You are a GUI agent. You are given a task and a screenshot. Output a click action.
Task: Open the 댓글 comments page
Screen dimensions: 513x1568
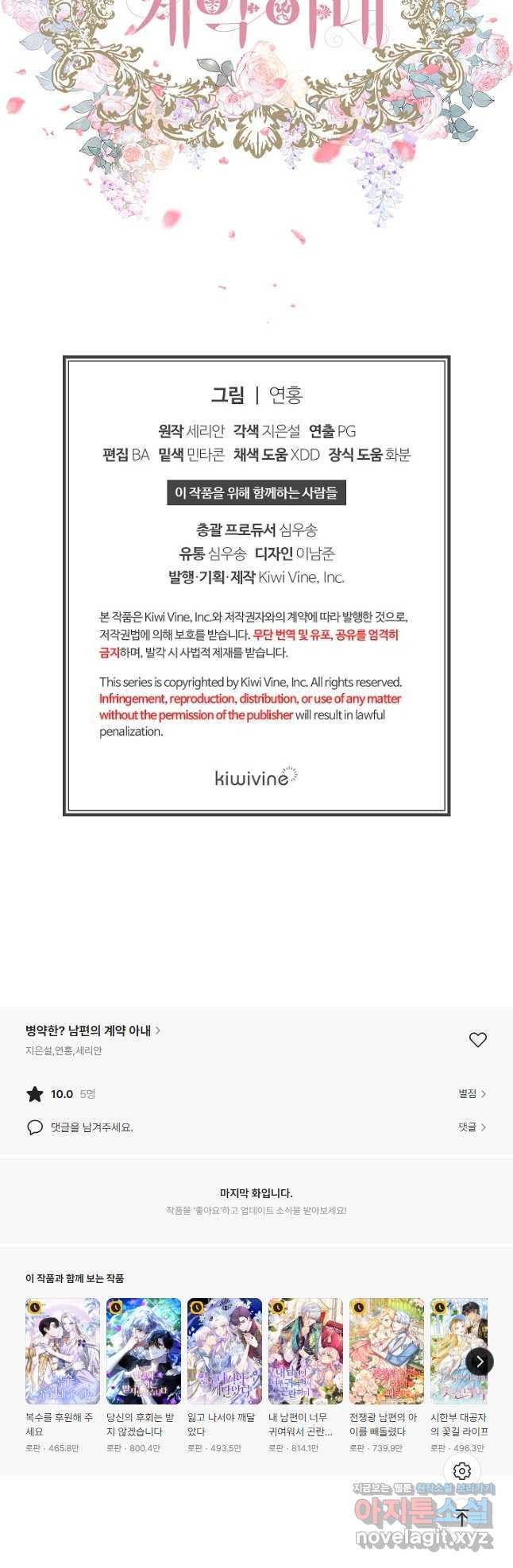tap(472, 1127)
